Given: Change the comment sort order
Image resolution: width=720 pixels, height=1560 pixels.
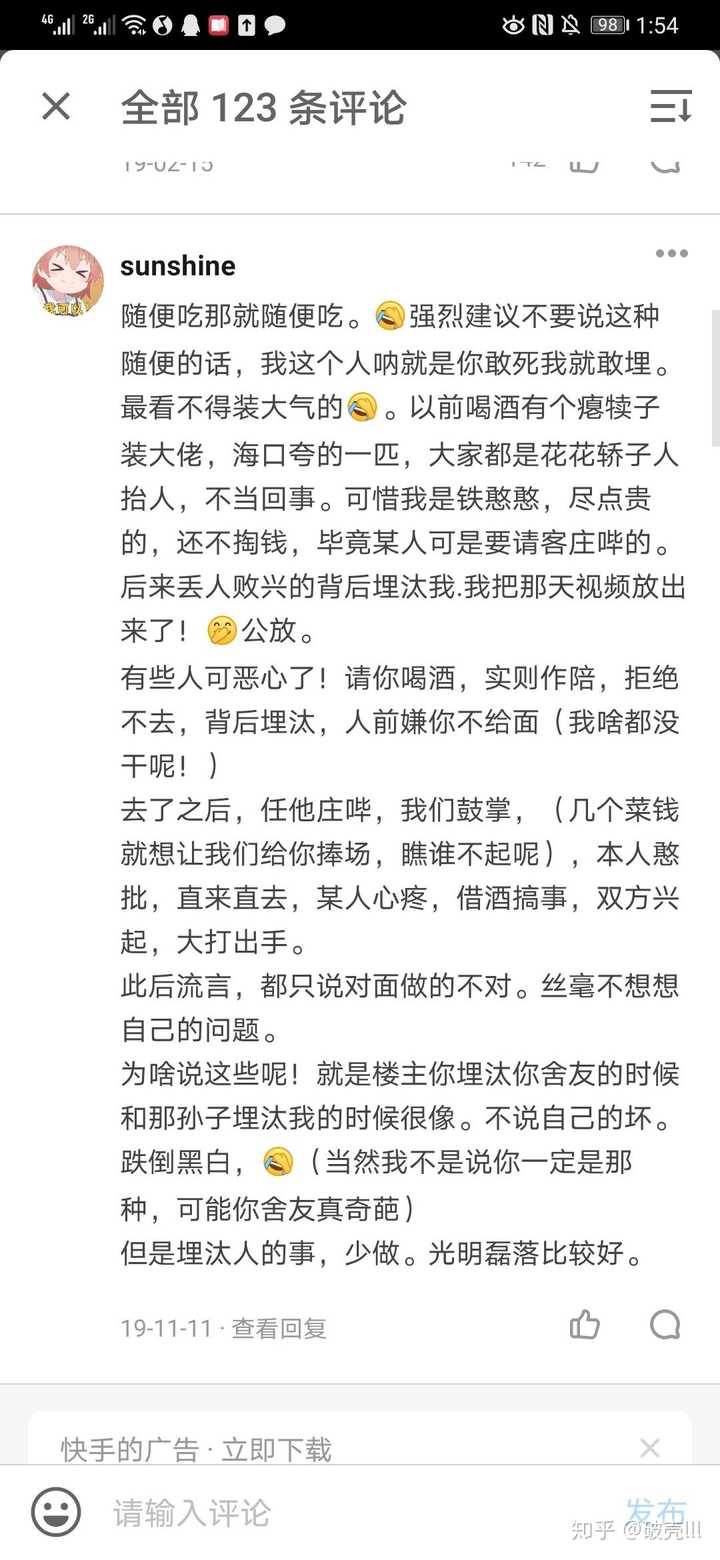Looking at the screenshot, I should pos(670,106).
